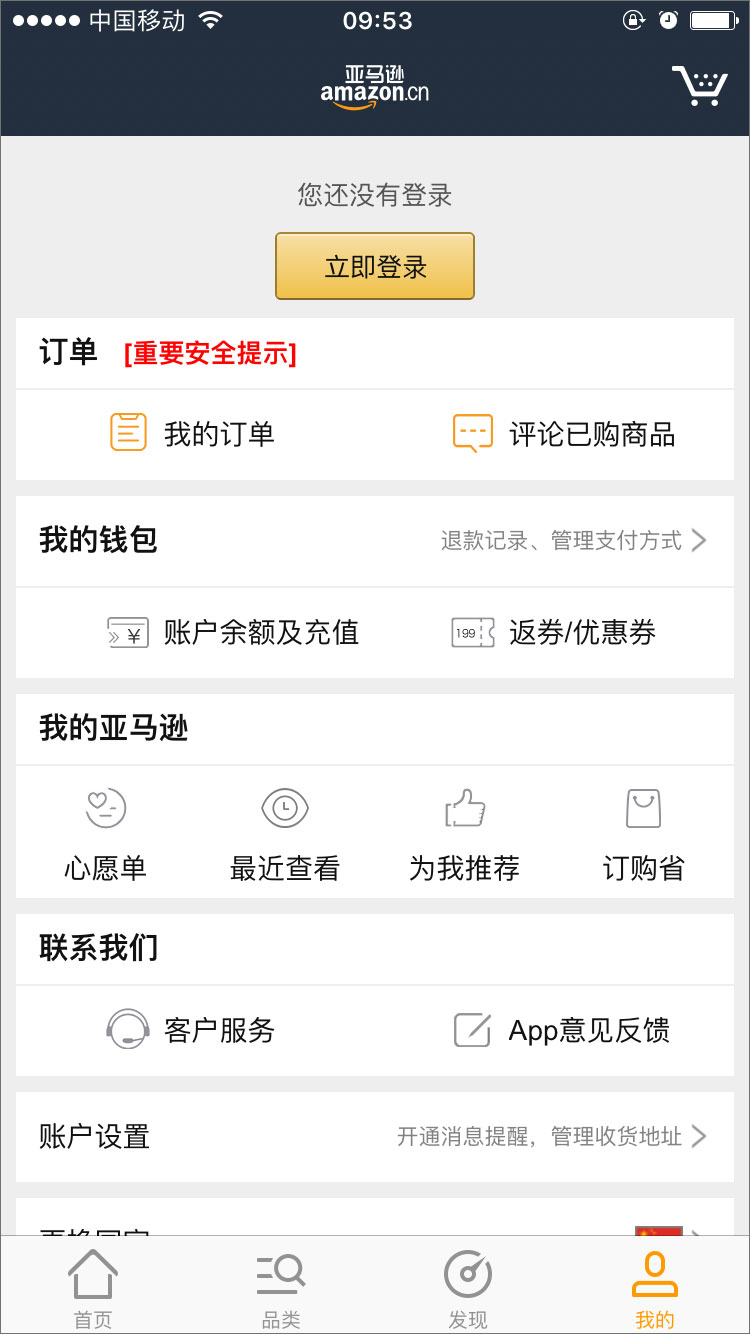Open 账户设置 account settings
The image size is (750, 1334).
tap(375, 1137)
